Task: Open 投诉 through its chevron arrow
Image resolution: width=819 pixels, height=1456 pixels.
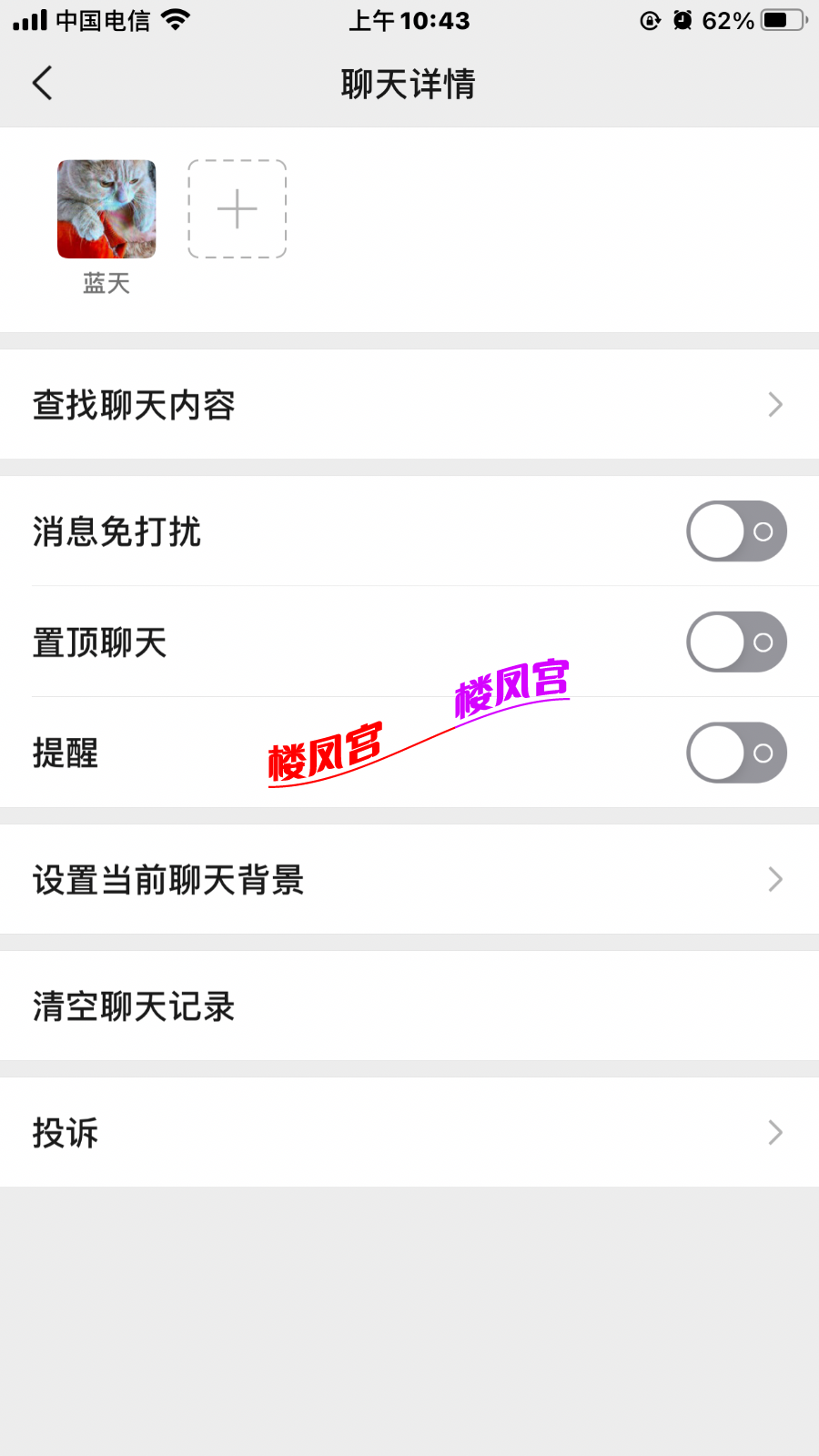Action: [774, 1132]
